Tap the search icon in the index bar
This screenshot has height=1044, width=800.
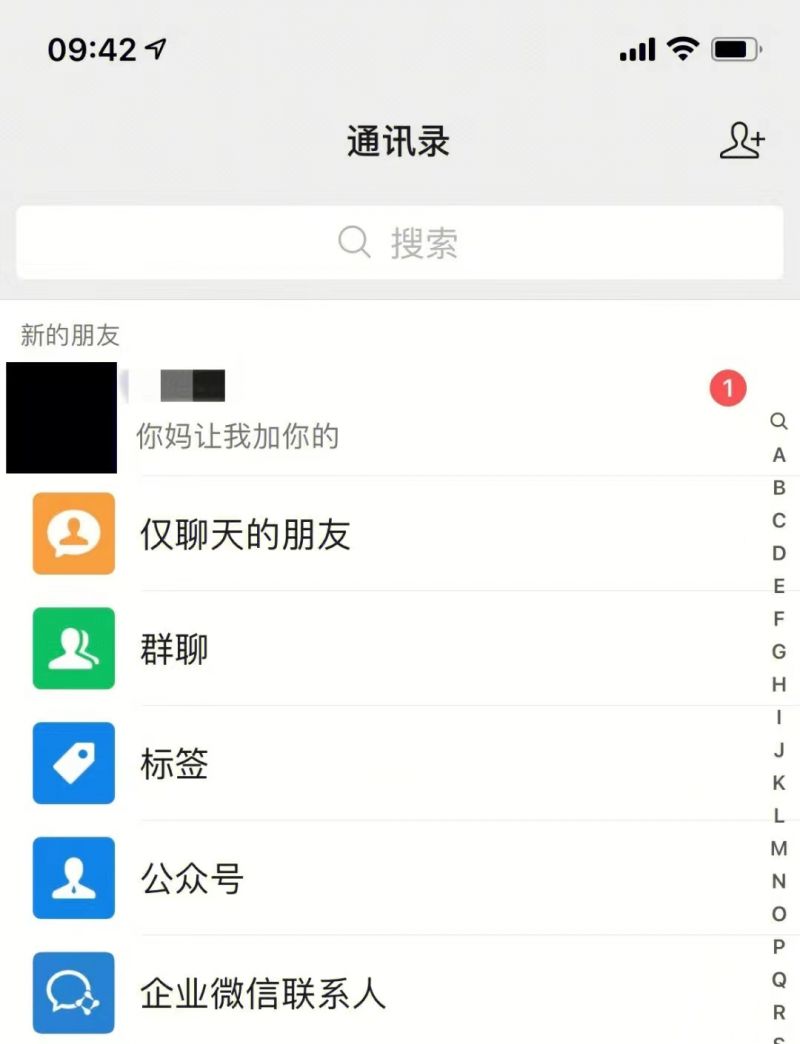click(x=779, y=422)
